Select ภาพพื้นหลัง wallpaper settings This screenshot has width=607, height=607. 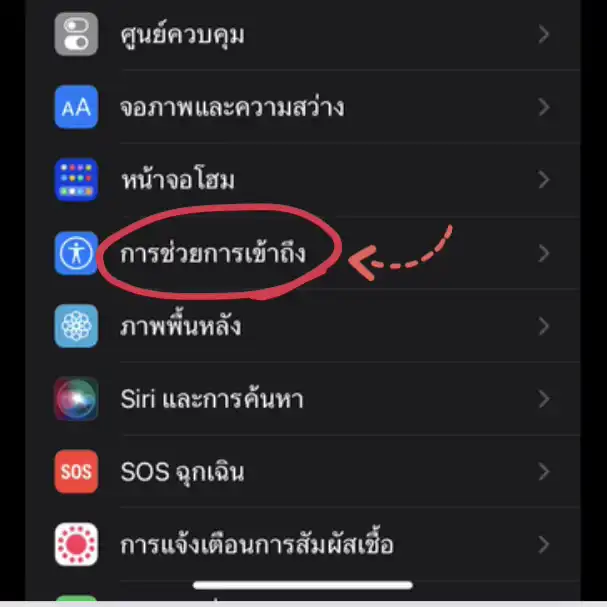point(300,326)
